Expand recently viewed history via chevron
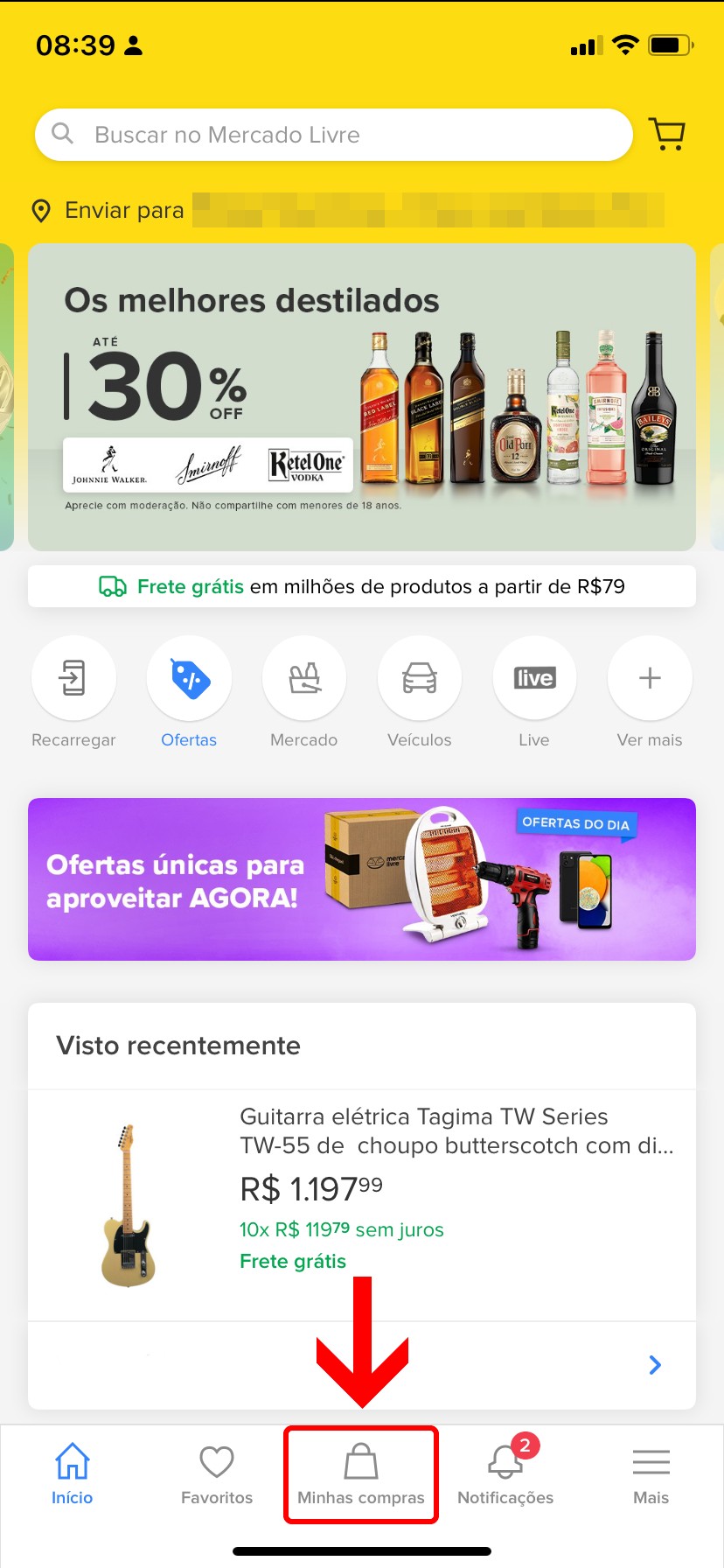Image resolution: width=724 pixels, height=1568 pixels. 655,1365
